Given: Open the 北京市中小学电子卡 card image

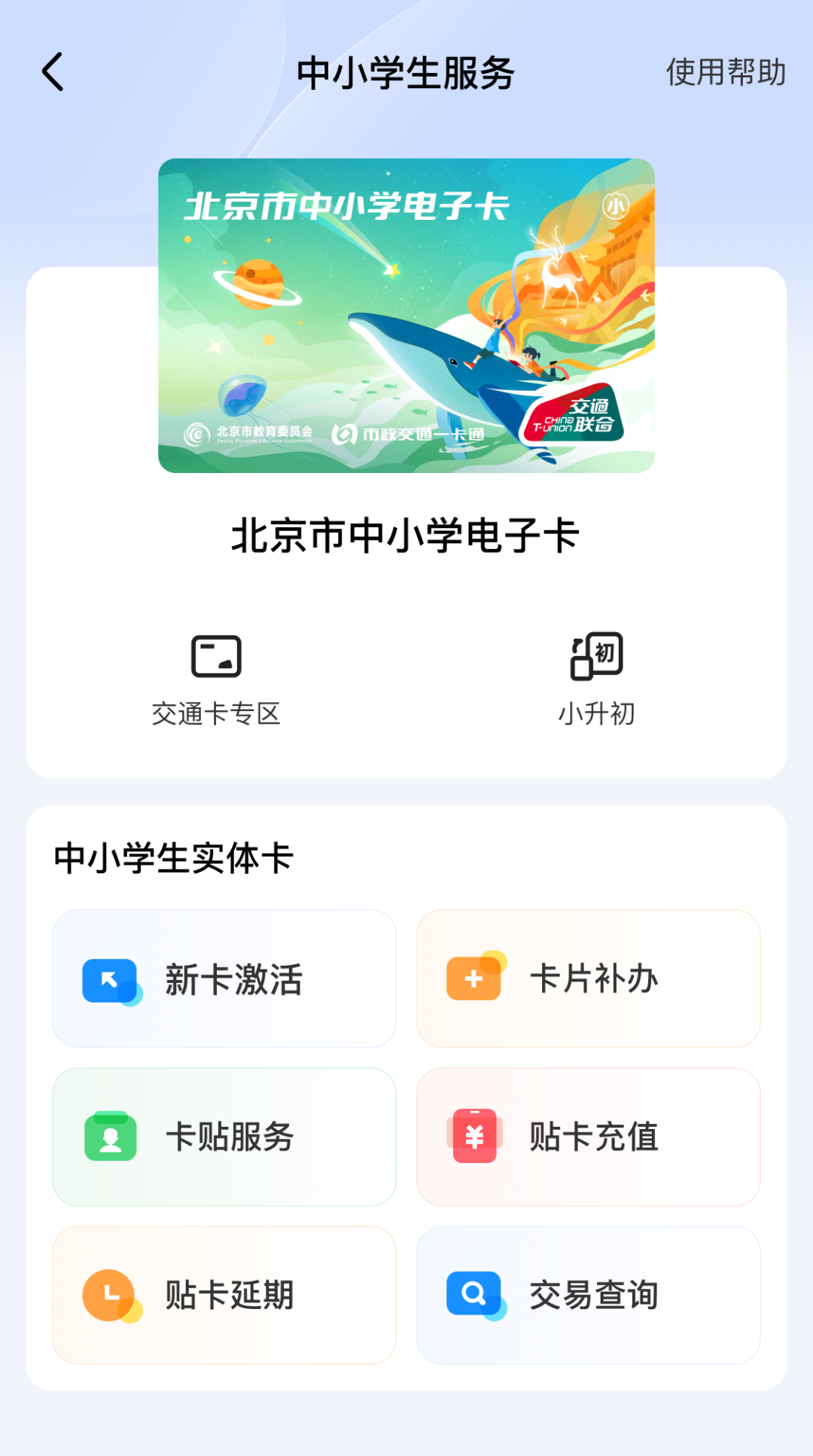Looking at the screenshot, I should (x=406, y=316).
